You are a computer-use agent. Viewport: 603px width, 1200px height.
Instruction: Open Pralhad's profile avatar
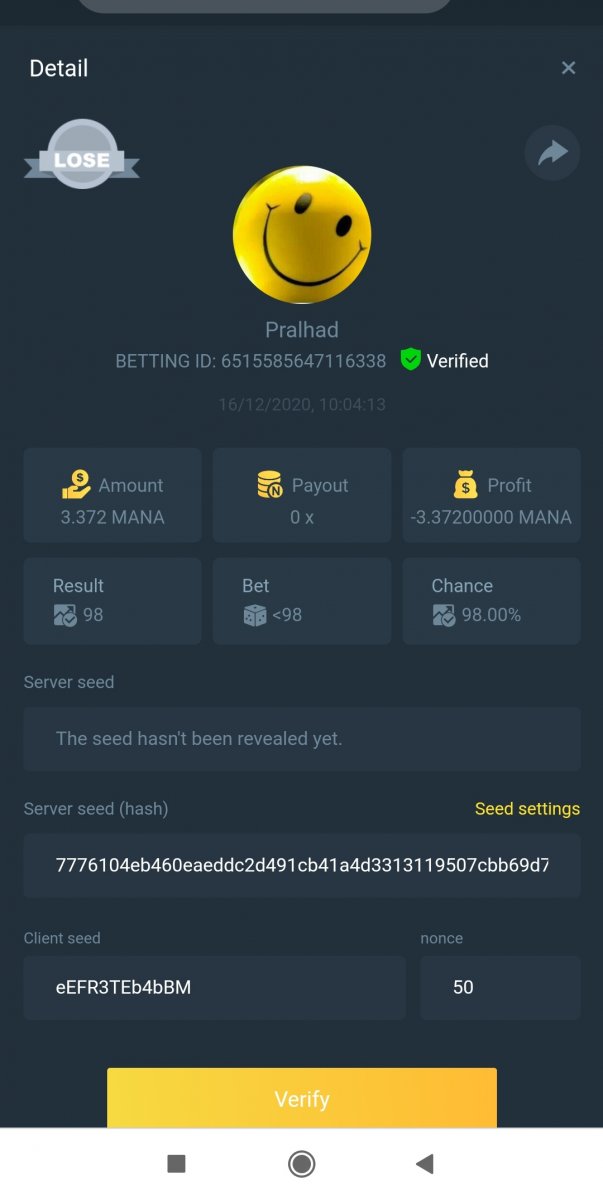click(302, 235)
